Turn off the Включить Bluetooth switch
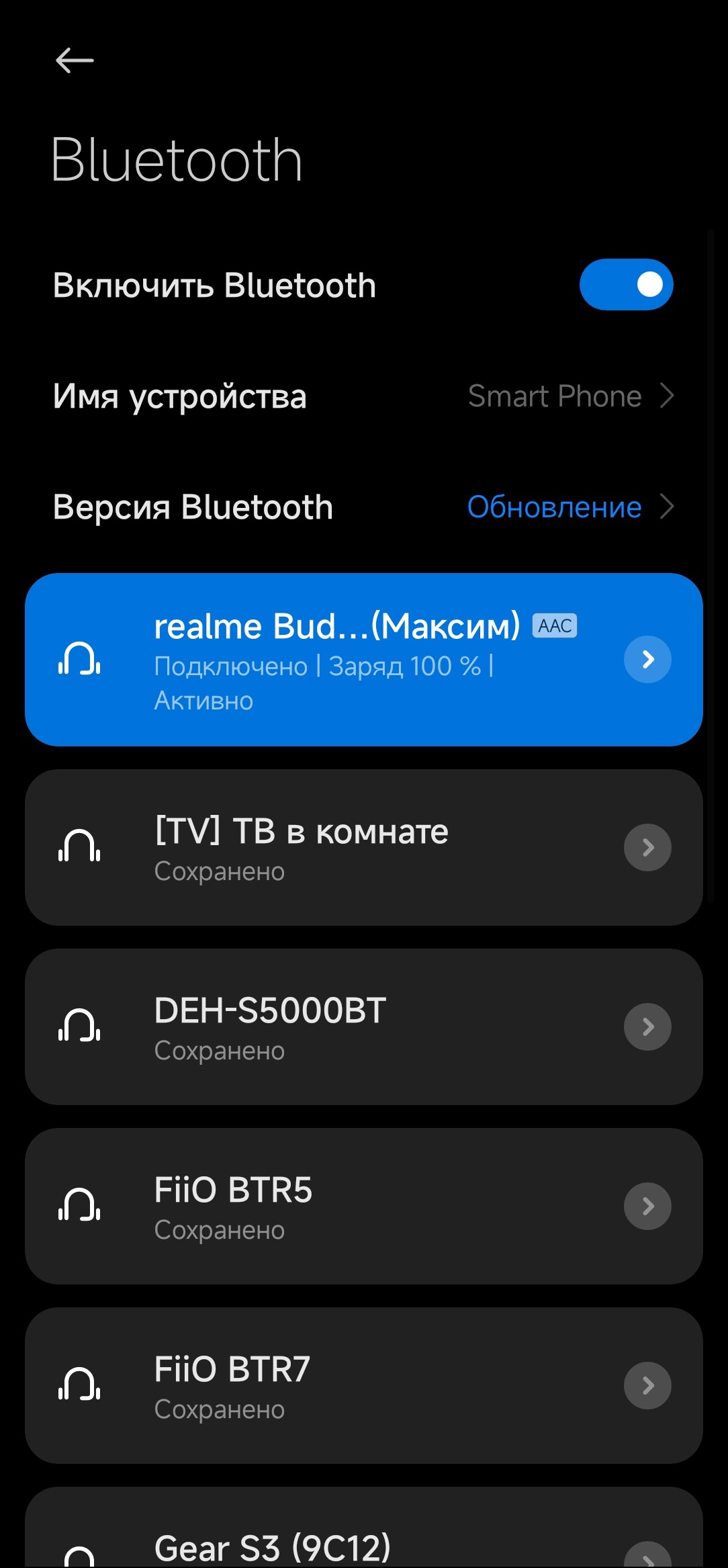This screenshot has height=1568, width=728. tap(626, 285)
